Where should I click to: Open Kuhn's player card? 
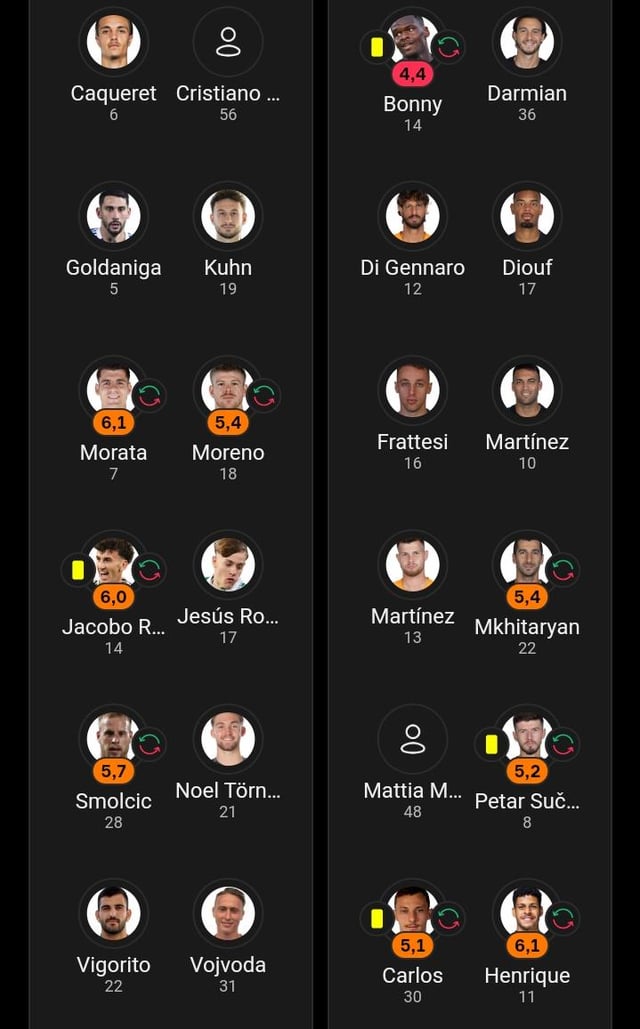pos(228,217)
